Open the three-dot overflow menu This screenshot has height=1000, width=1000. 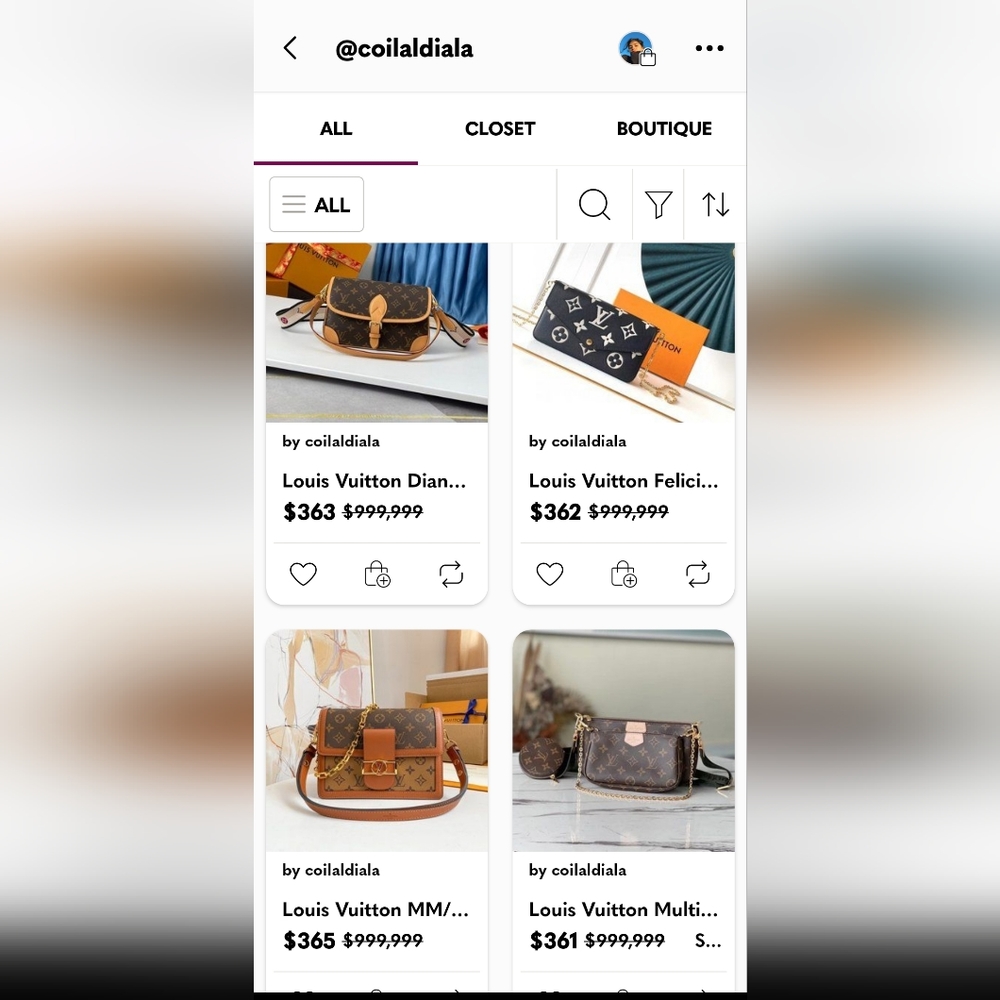(709, 48)
